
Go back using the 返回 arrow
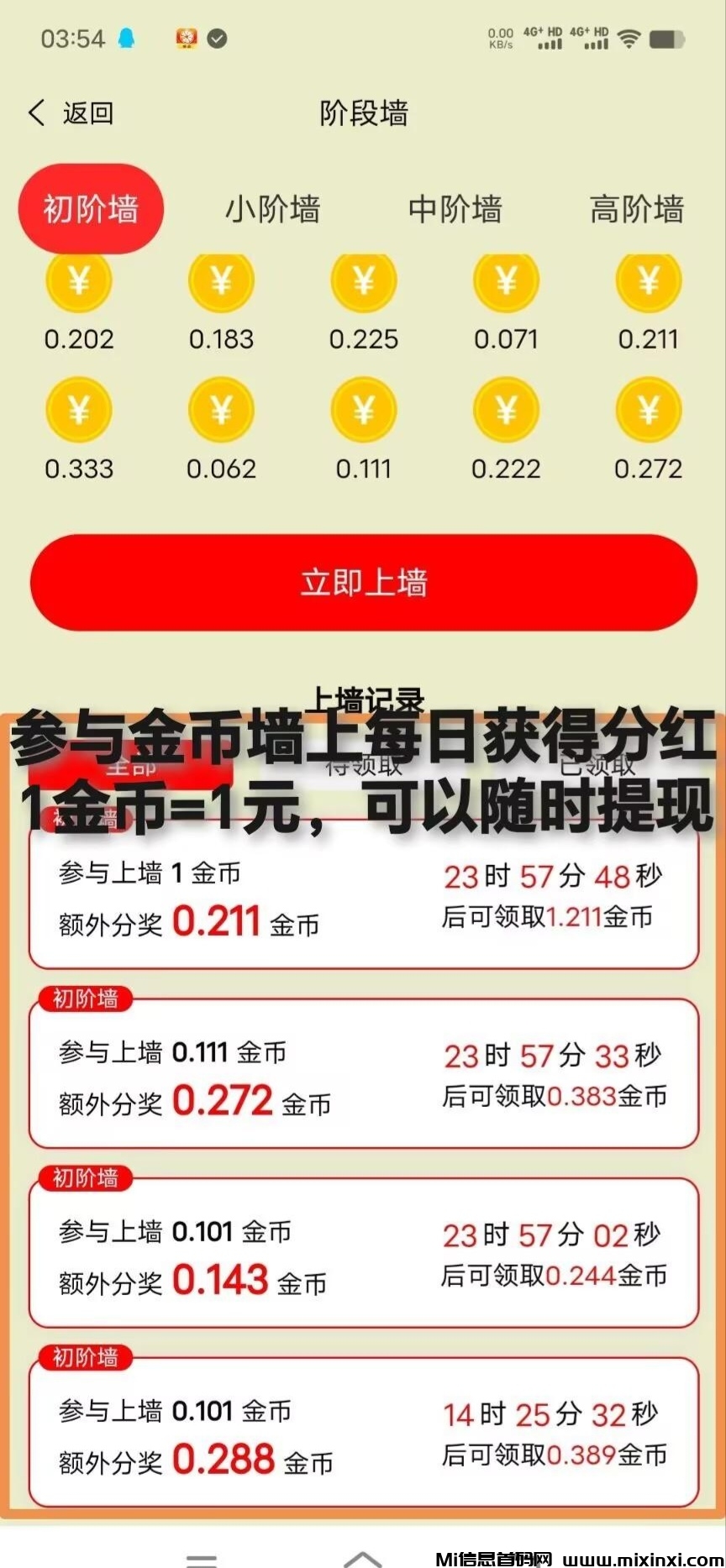coord(71,113)
